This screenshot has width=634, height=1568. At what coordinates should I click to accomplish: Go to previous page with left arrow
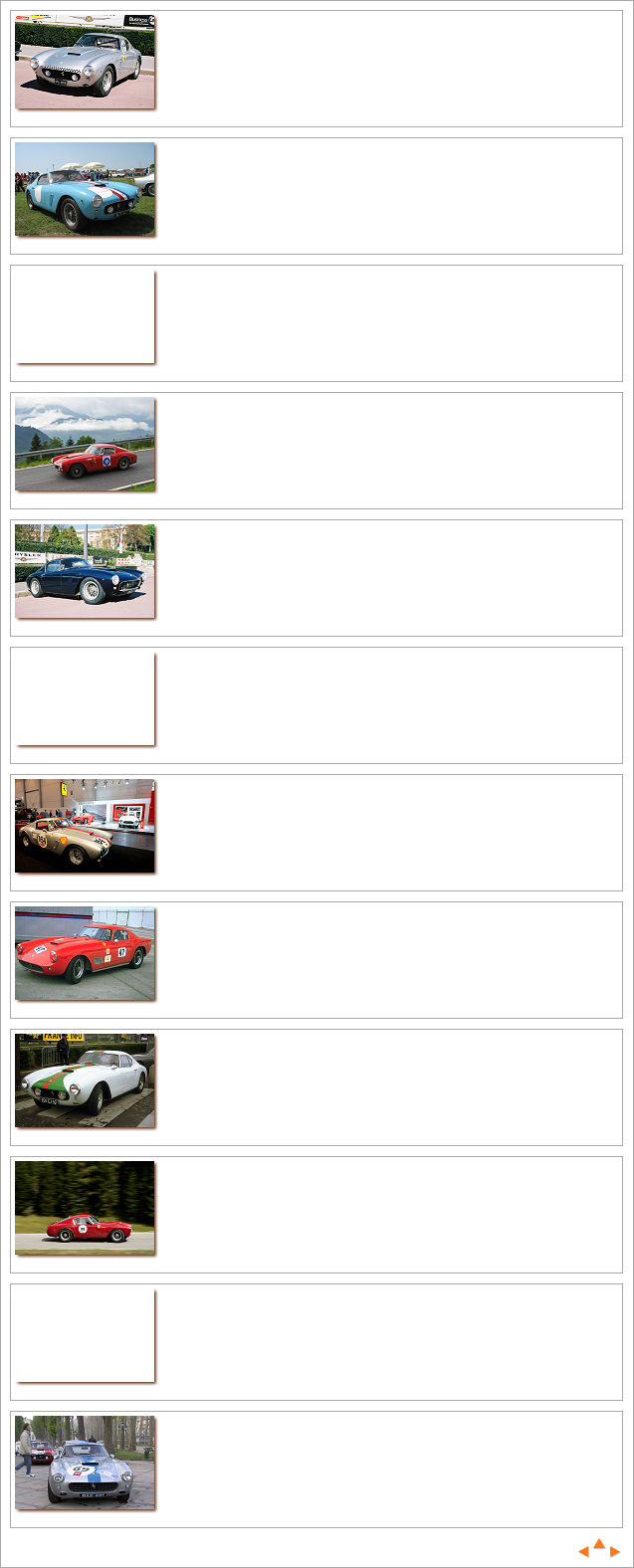pyautogui.click(x=583, y=1551)
